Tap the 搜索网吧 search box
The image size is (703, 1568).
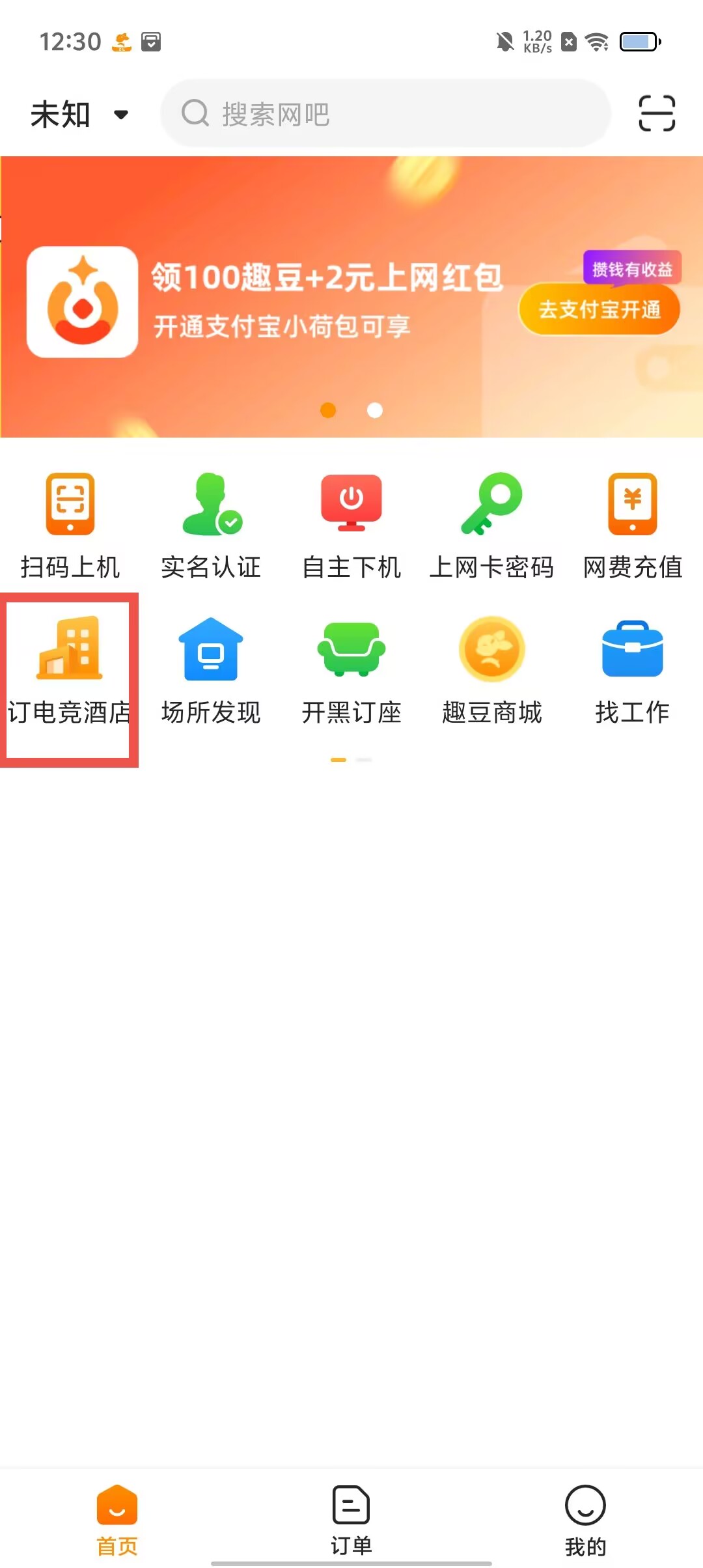tap(385, 113)
